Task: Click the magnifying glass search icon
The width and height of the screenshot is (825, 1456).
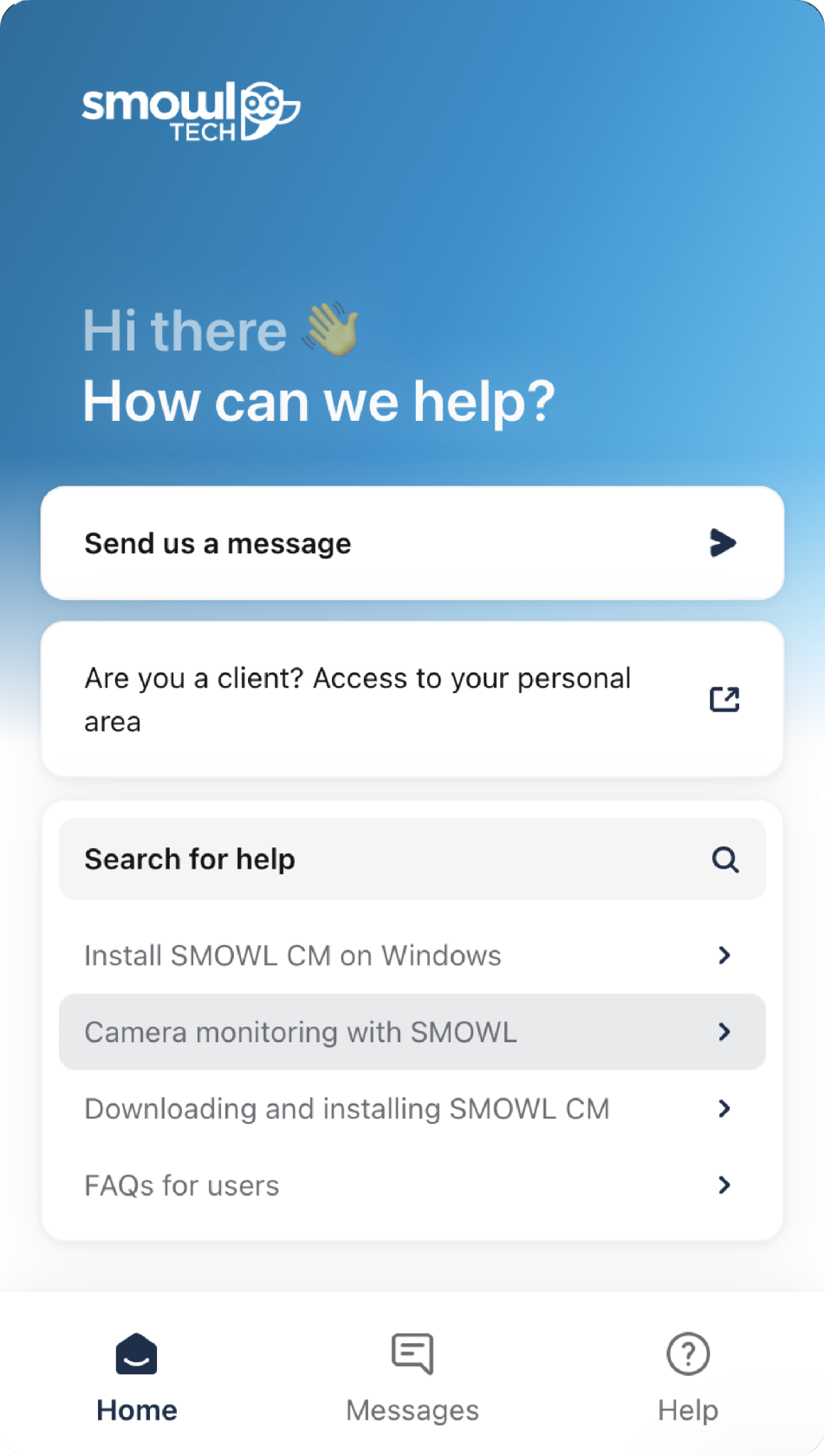Action: pyautogui.click(x=724, y=859)
